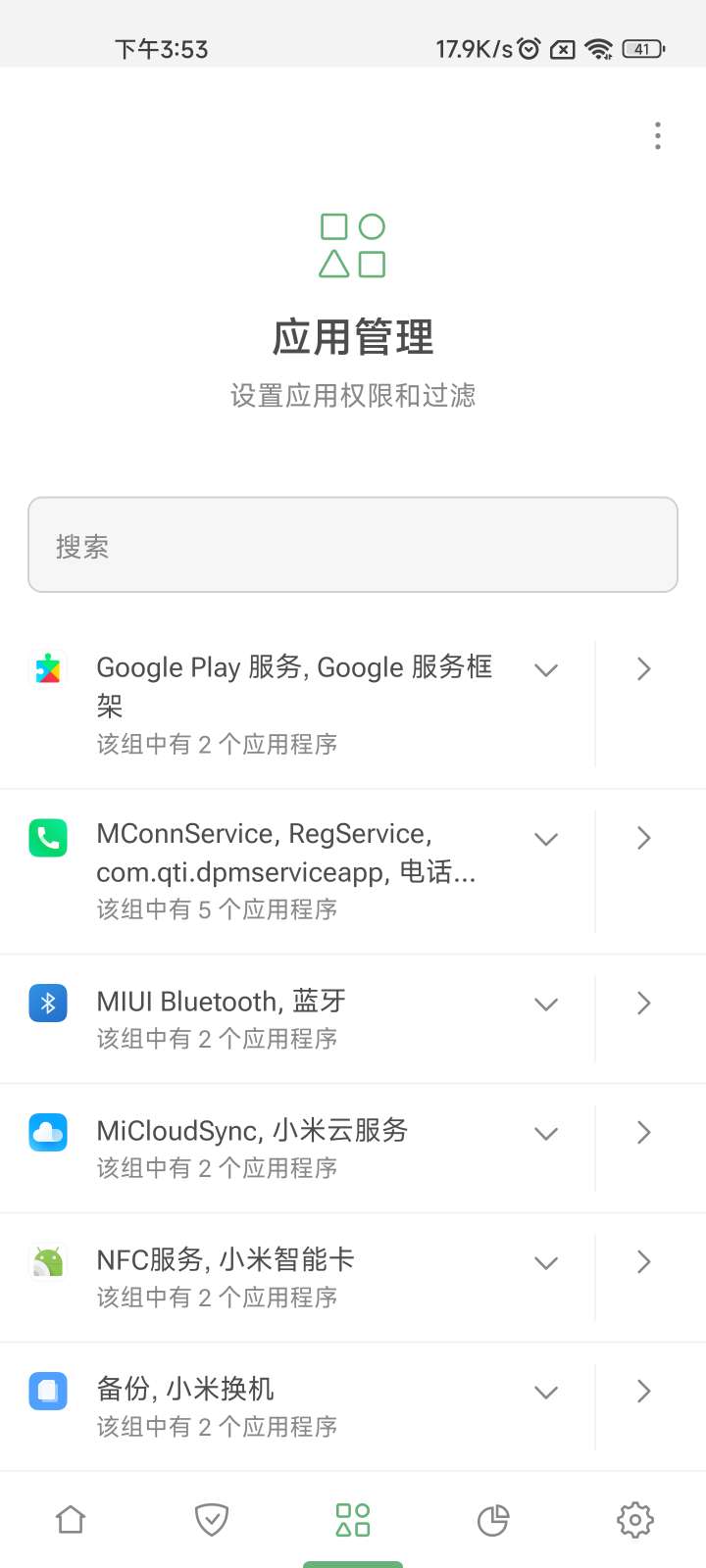Expand the Google Play 服务 group
This screenshot has height=1568, width=706.
click(546, 670)
